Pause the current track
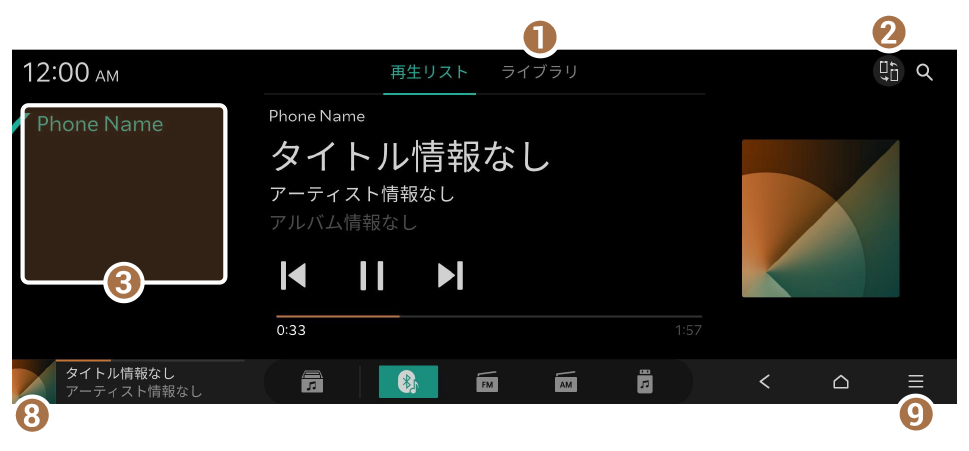Viewport: 969px width, 451px height. (x=371, y=275)
